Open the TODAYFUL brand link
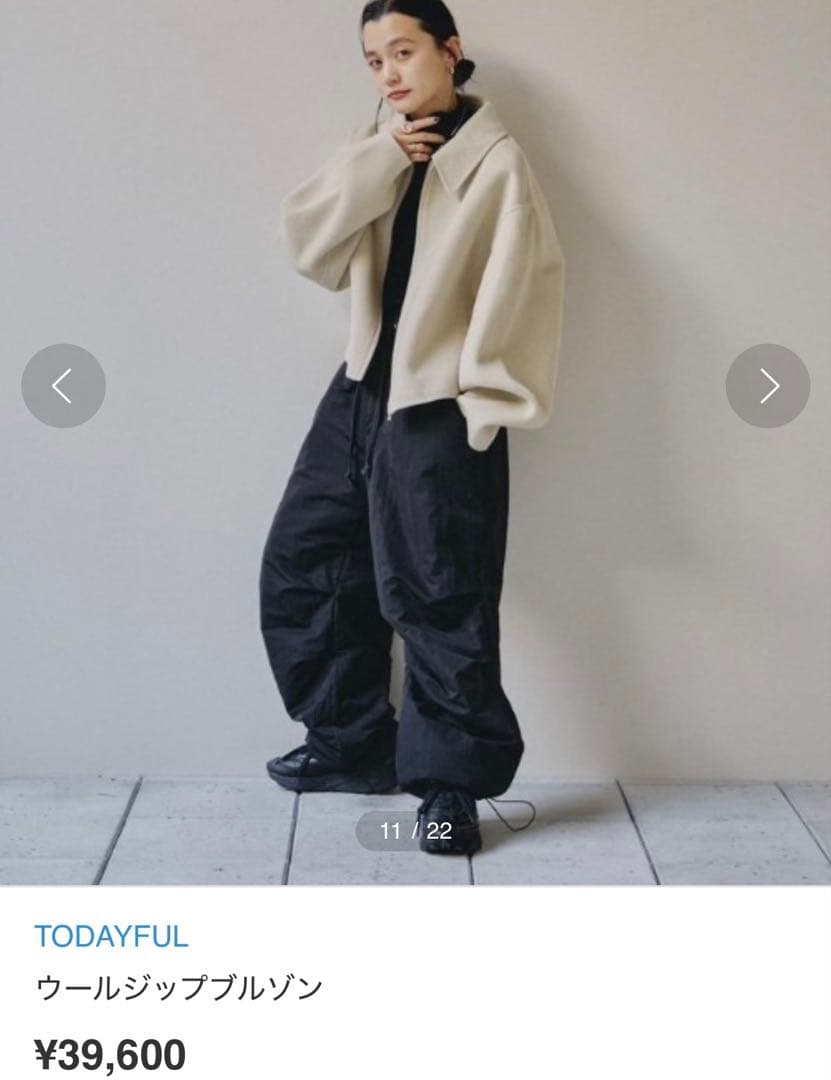This screenshot has width=831, height=1080. click(111, 937)
